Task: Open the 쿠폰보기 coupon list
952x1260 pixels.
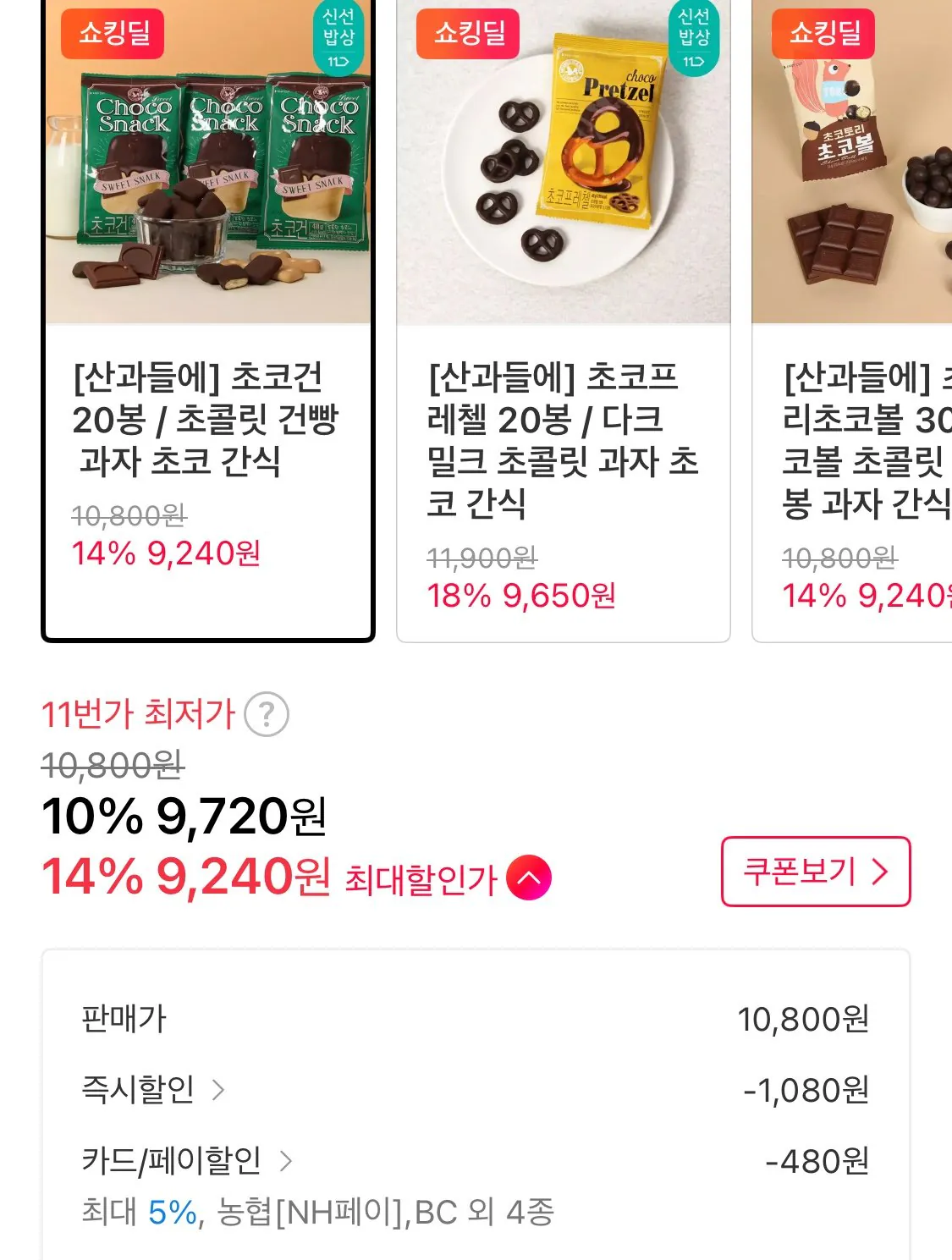Action: (815, 872)
